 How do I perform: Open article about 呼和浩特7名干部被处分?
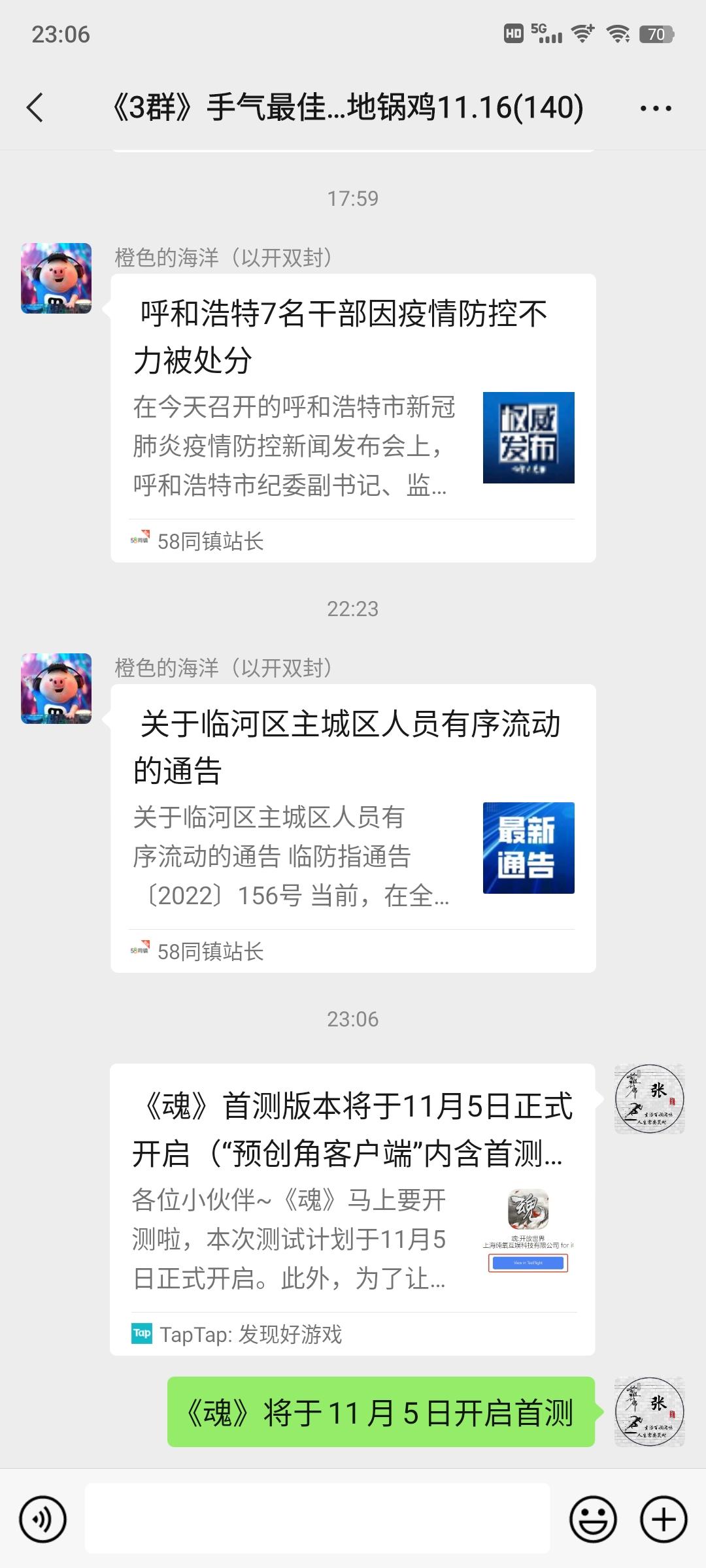tap(353, 417)
